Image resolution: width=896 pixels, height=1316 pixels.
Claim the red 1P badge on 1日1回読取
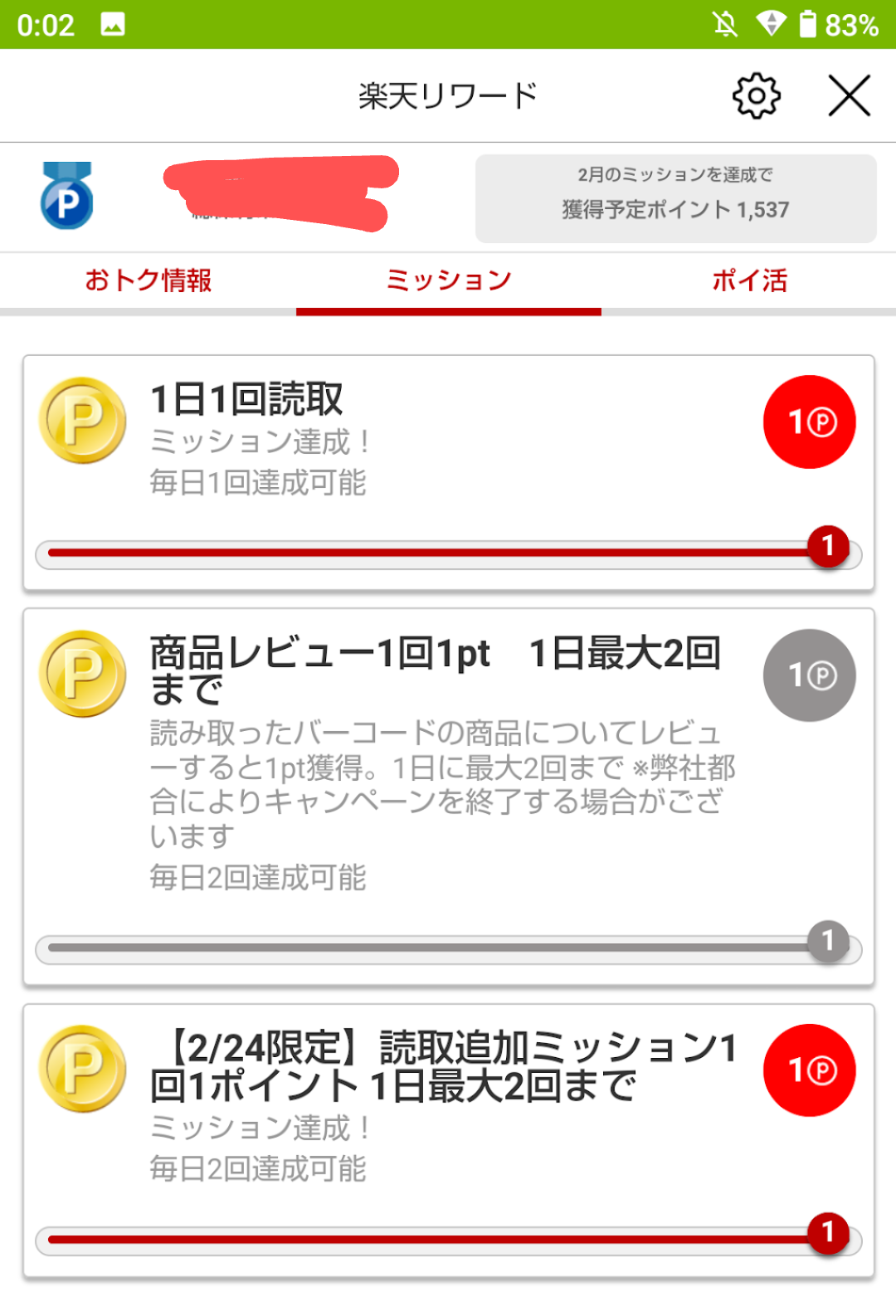tap(809, 422)
